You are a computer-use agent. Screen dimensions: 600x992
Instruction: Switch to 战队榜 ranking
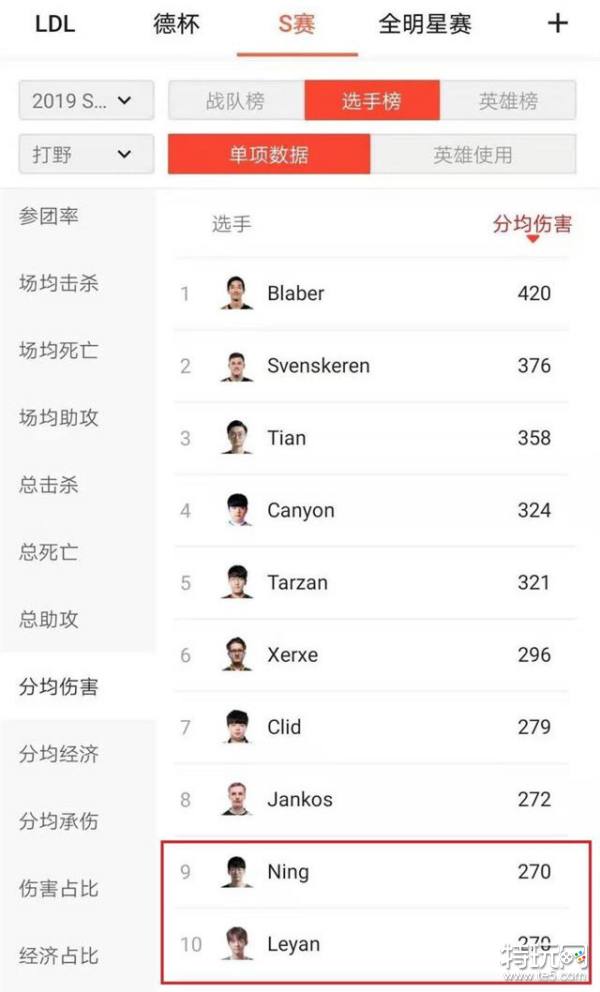coord(236,101)
